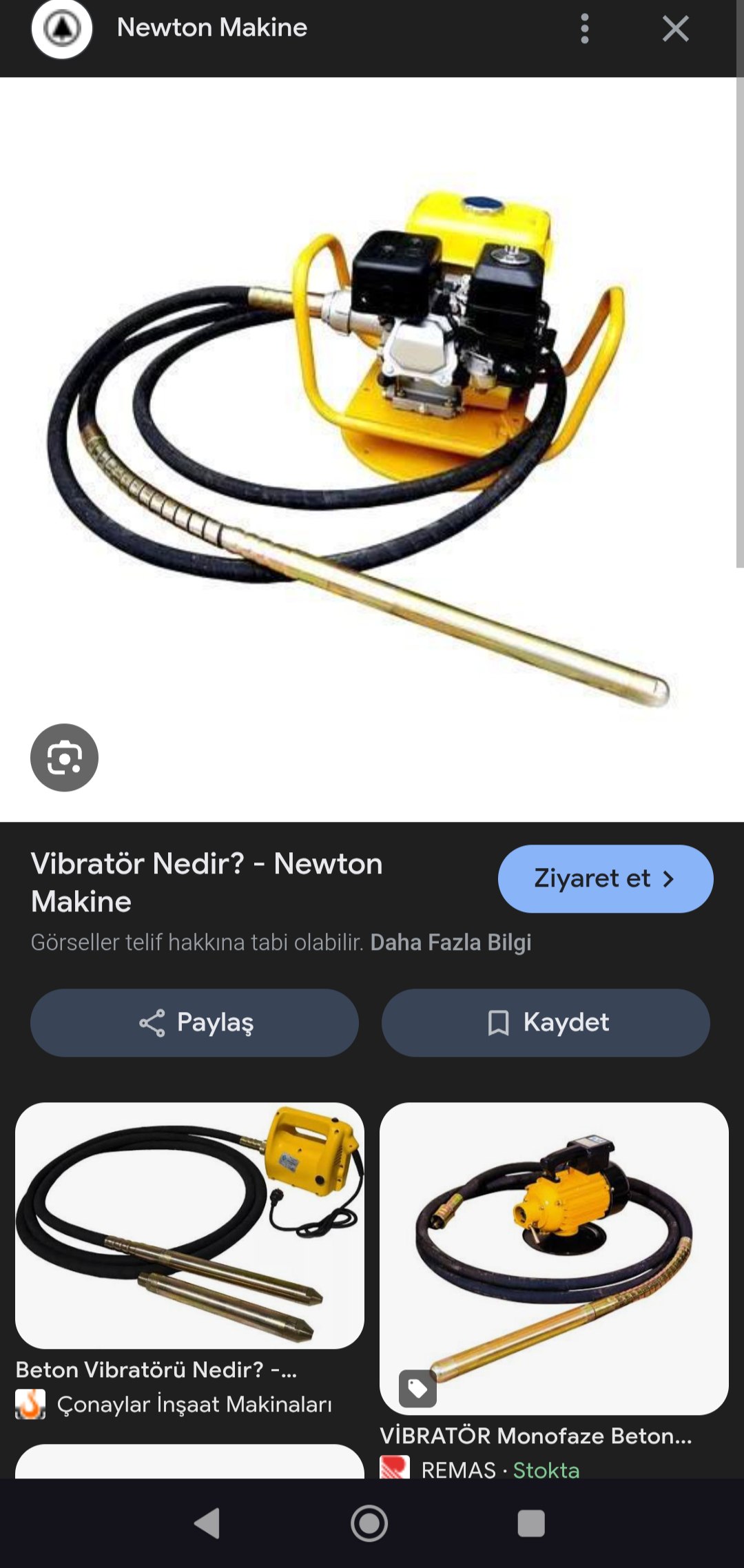744x1568 pixels.
Task: Open the Newton Makine source header
Action: [x=211, y=28]
